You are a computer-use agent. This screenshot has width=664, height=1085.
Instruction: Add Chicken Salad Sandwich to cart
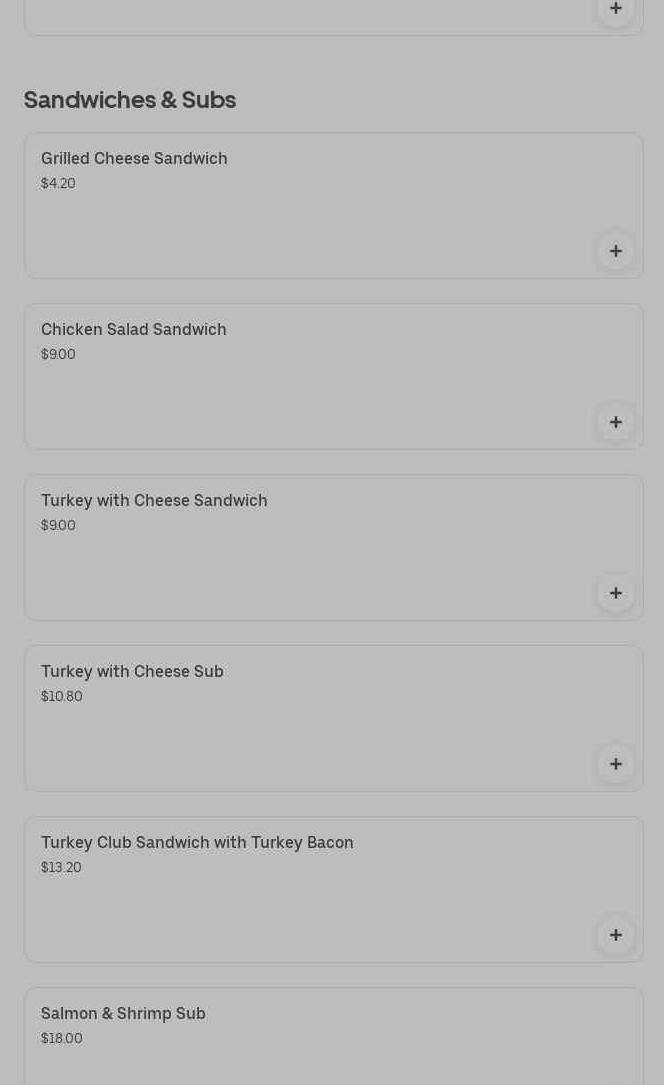[615, 422]
